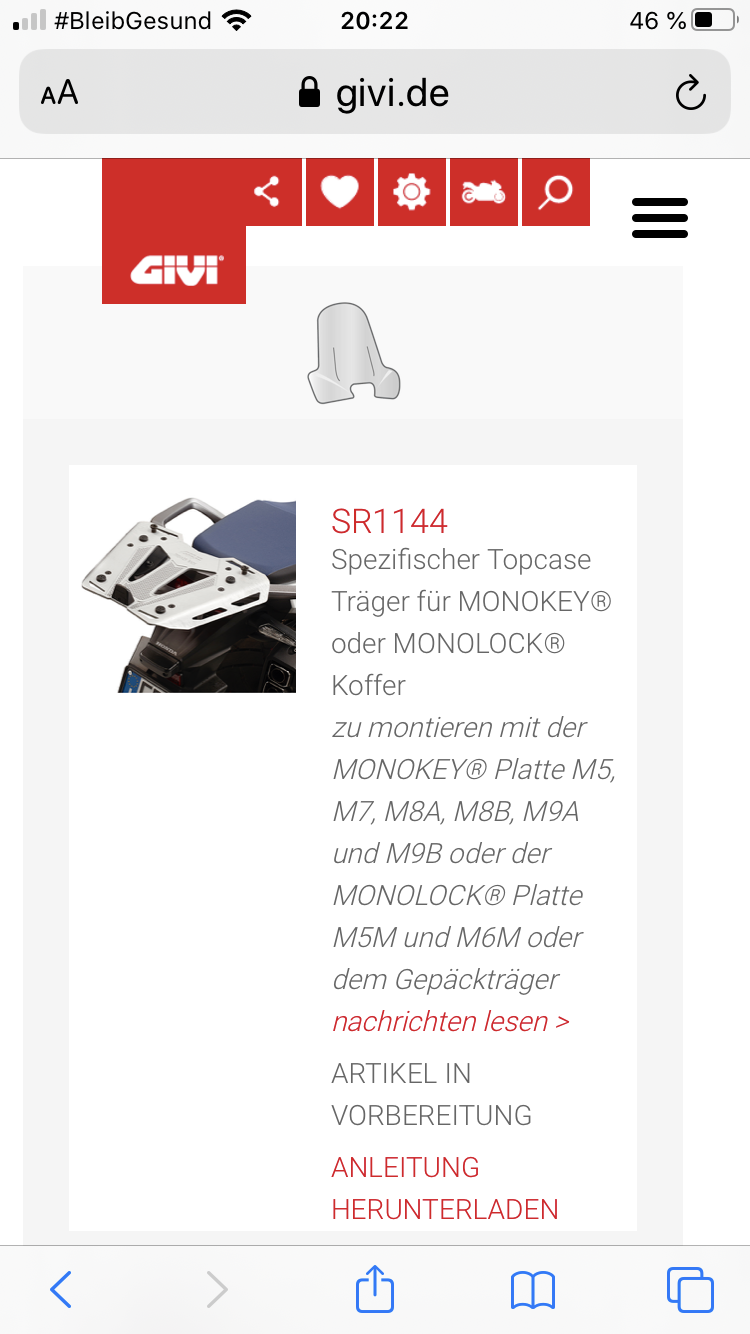Screen dimensions: 750x1334
Task: Go to the GIVI home page logo
Action: 175,268
